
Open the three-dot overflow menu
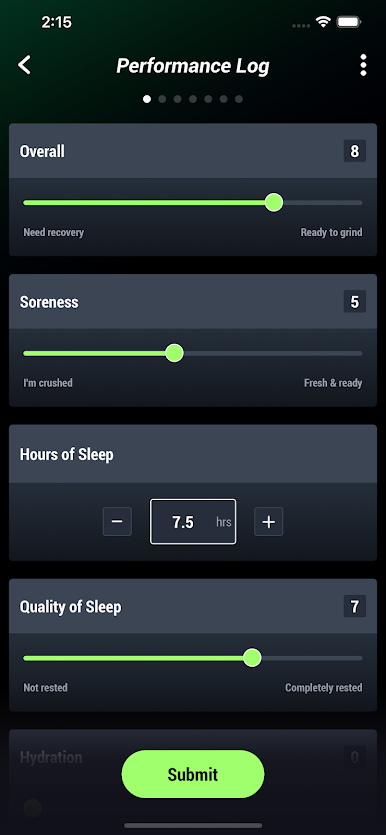(x=363, y=65)
